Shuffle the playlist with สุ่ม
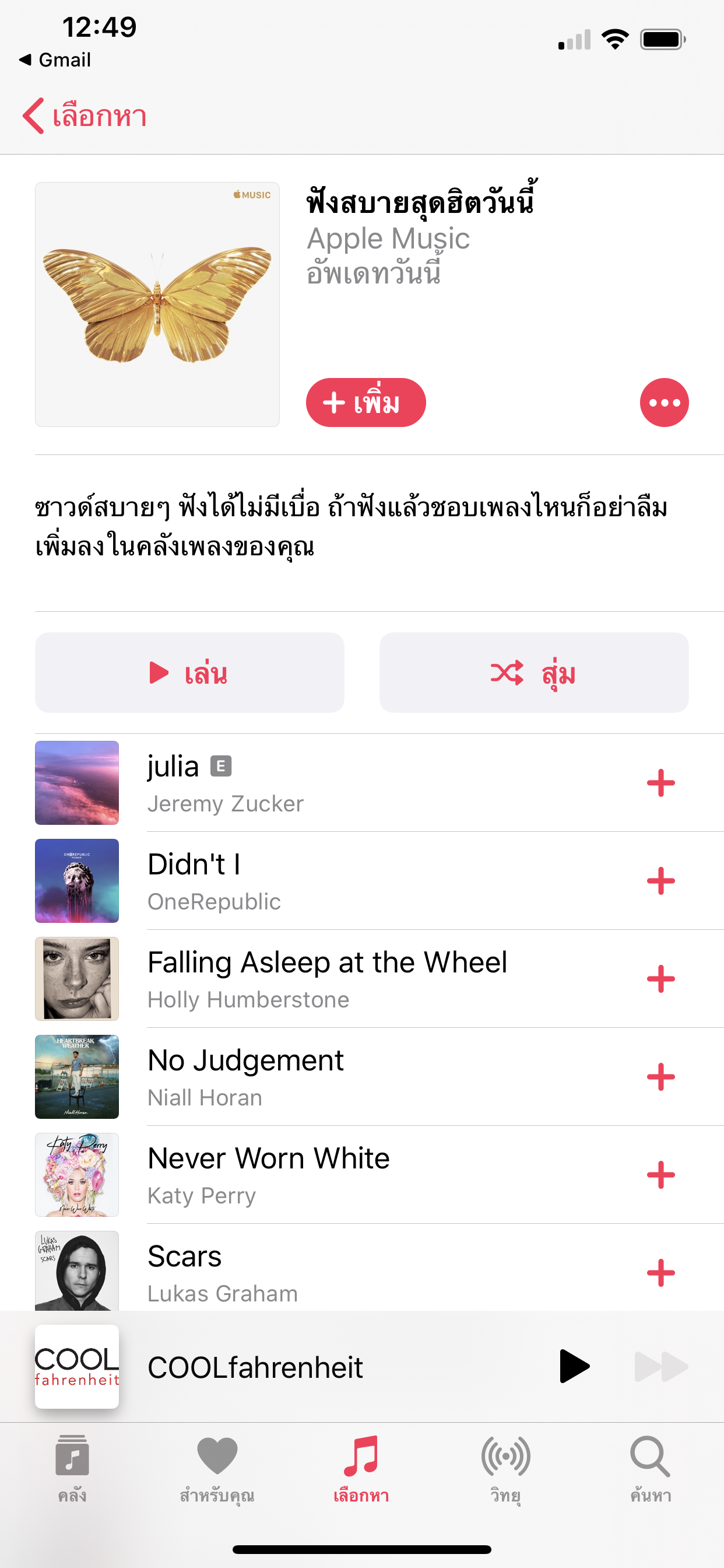The width and height of the screenshot is (724, 1568). click(533, 673)
